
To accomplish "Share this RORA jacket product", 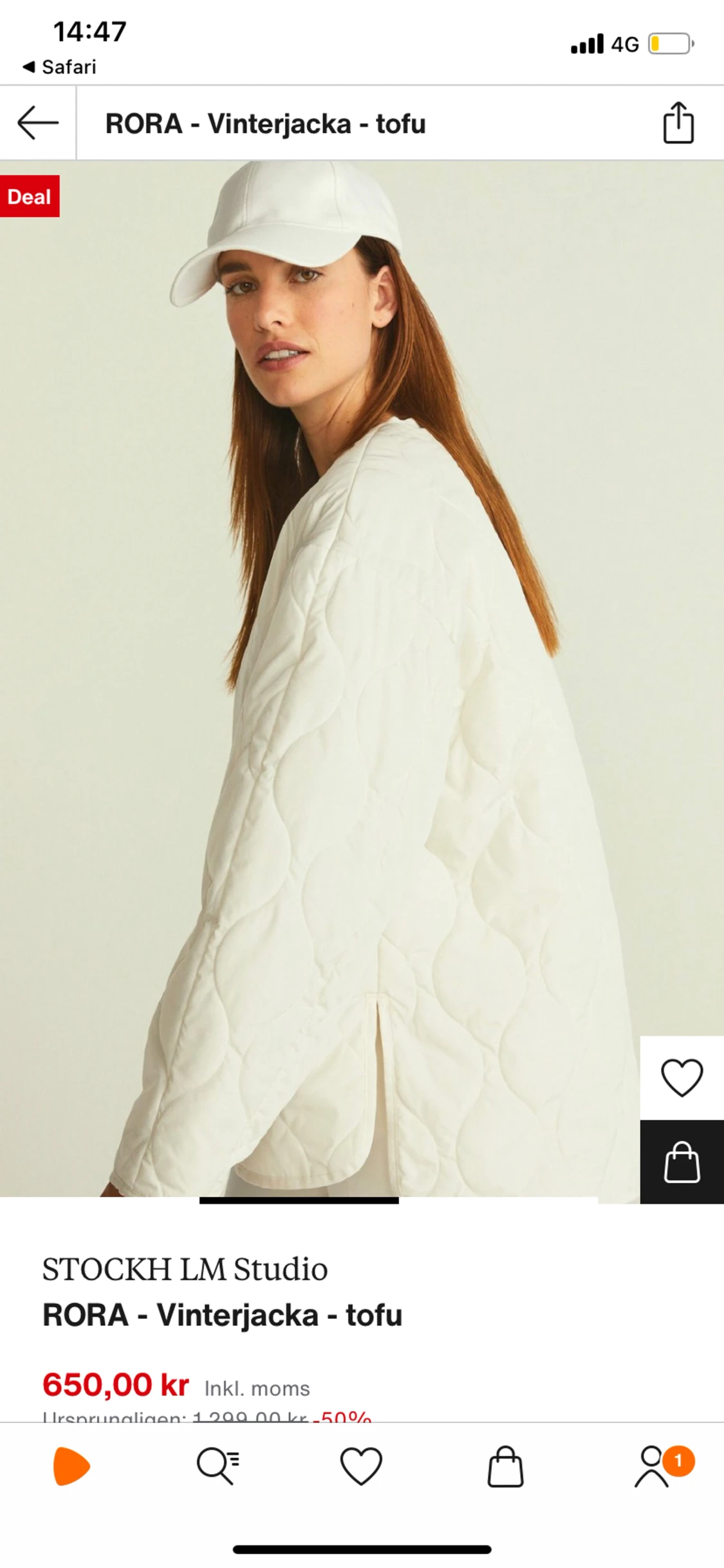I will [x=678, y=122].
